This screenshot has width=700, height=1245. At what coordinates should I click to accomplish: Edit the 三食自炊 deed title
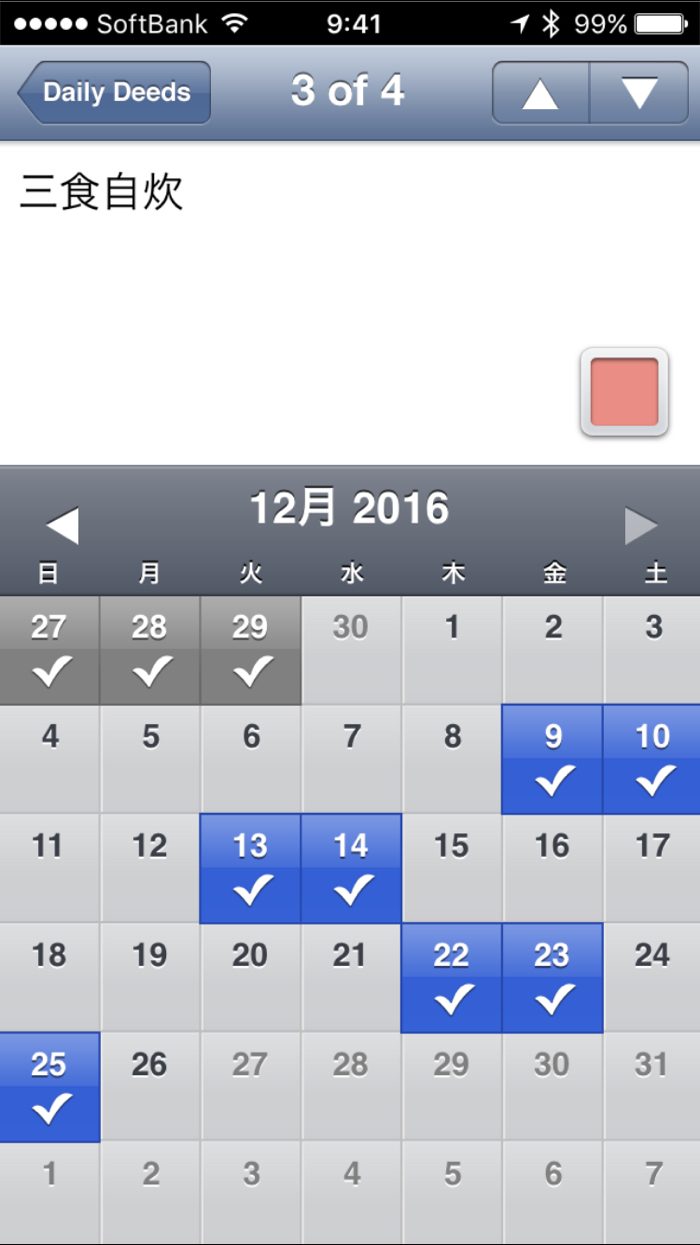[x=102, y=193]
